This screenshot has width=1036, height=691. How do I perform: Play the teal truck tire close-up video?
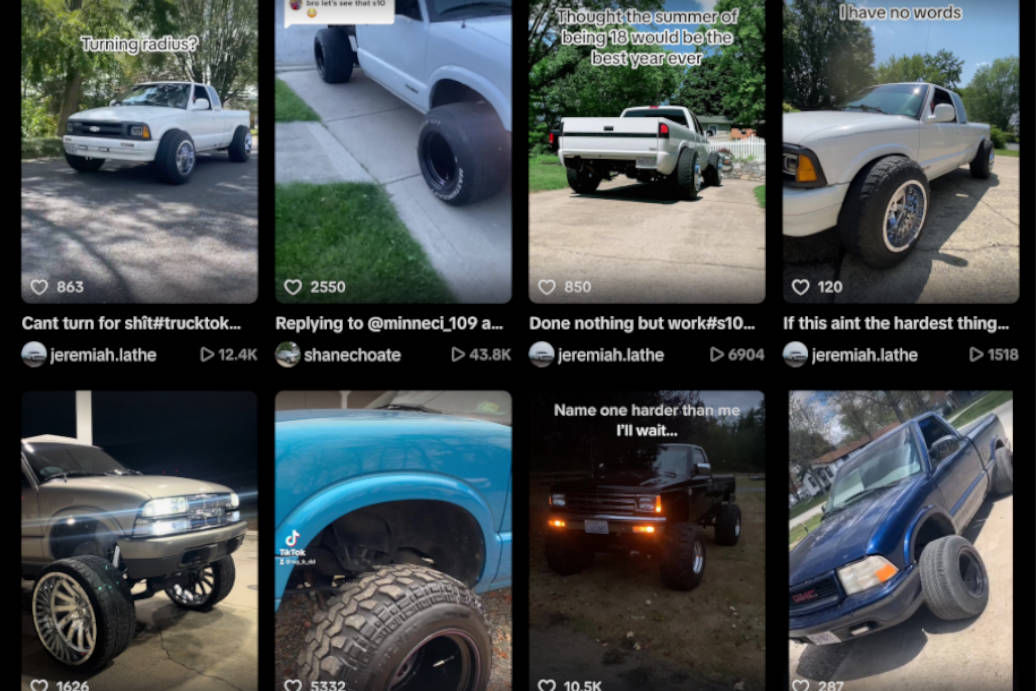click(393, 540)
